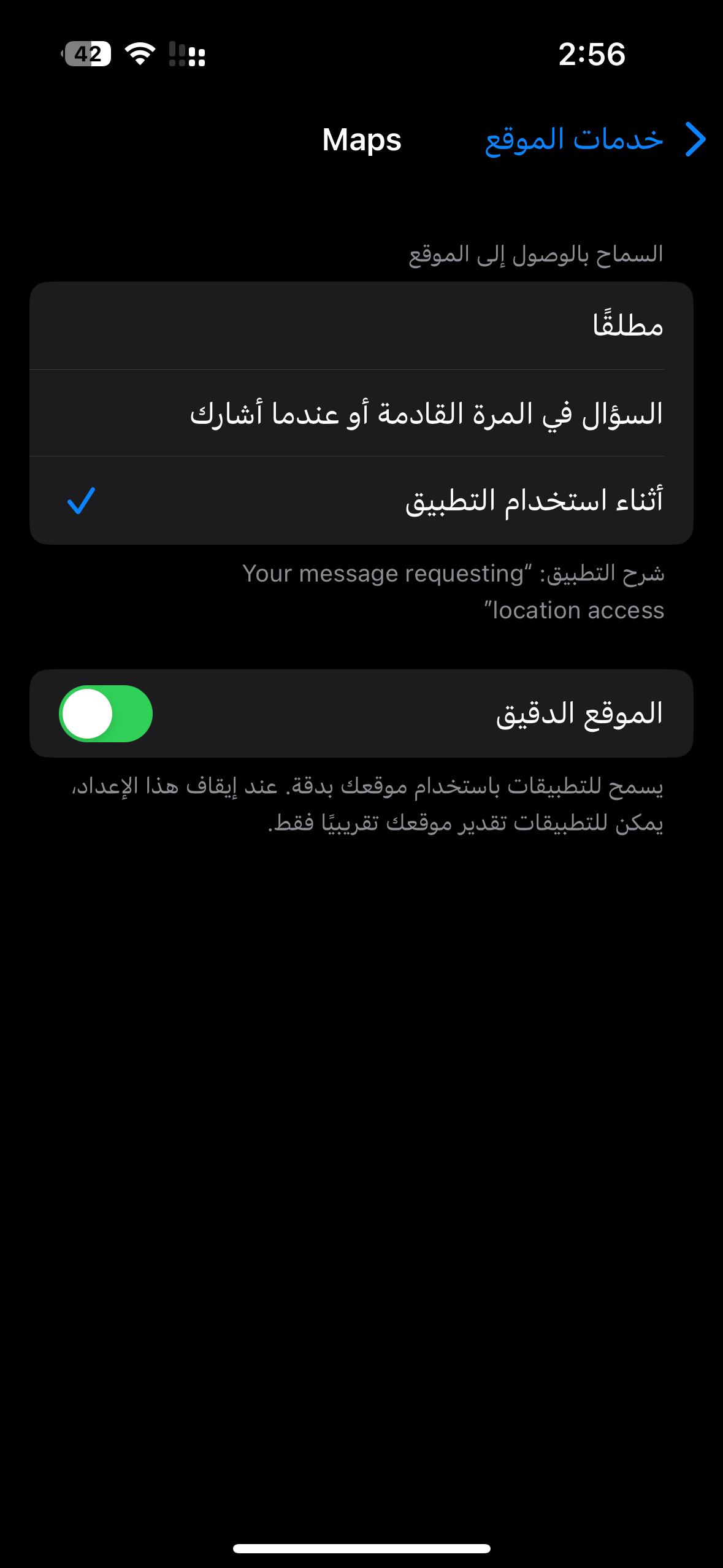
Task: Select أثناء استخدام التطبيق option
Action: [361, 501]
